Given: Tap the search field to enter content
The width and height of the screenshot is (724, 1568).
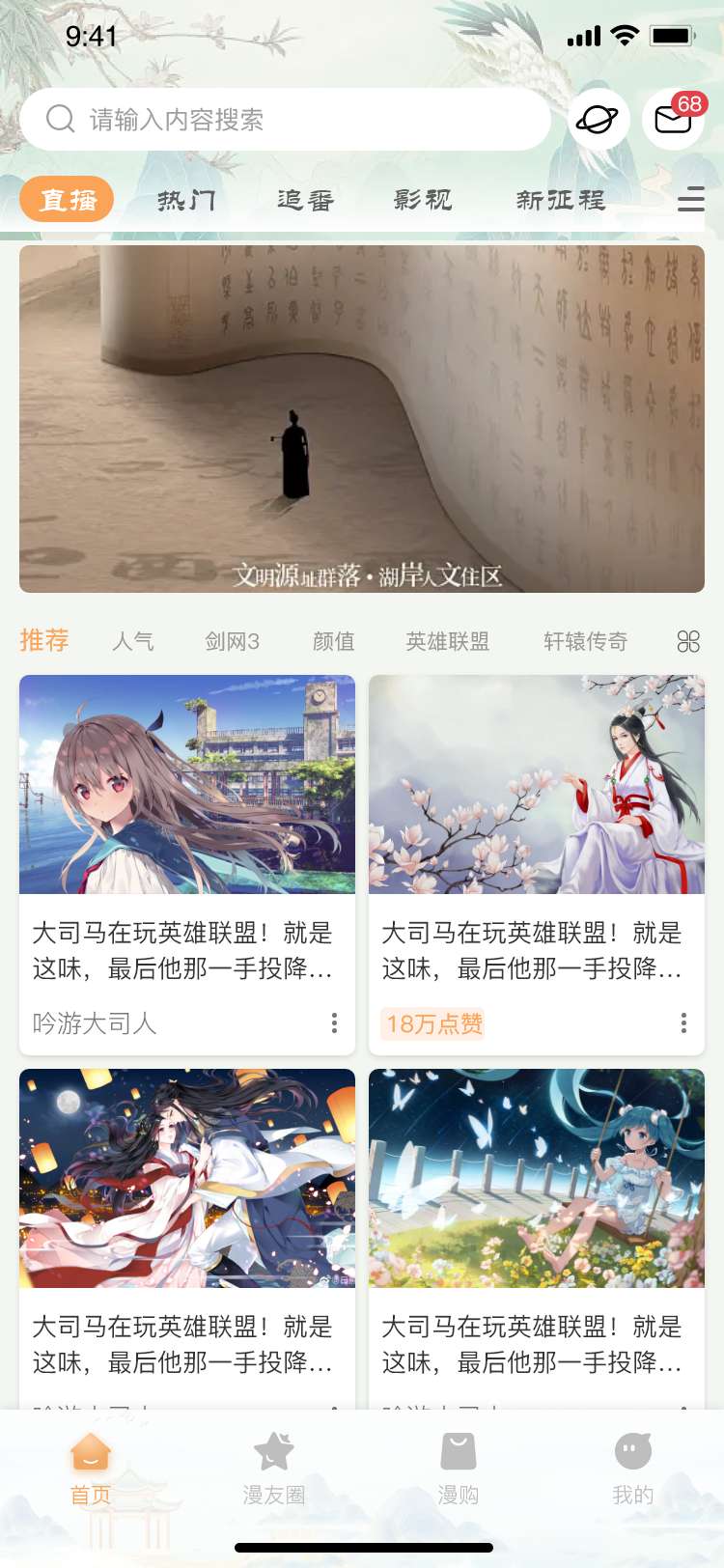Looking at the screenshot, I should click(285, 119).
